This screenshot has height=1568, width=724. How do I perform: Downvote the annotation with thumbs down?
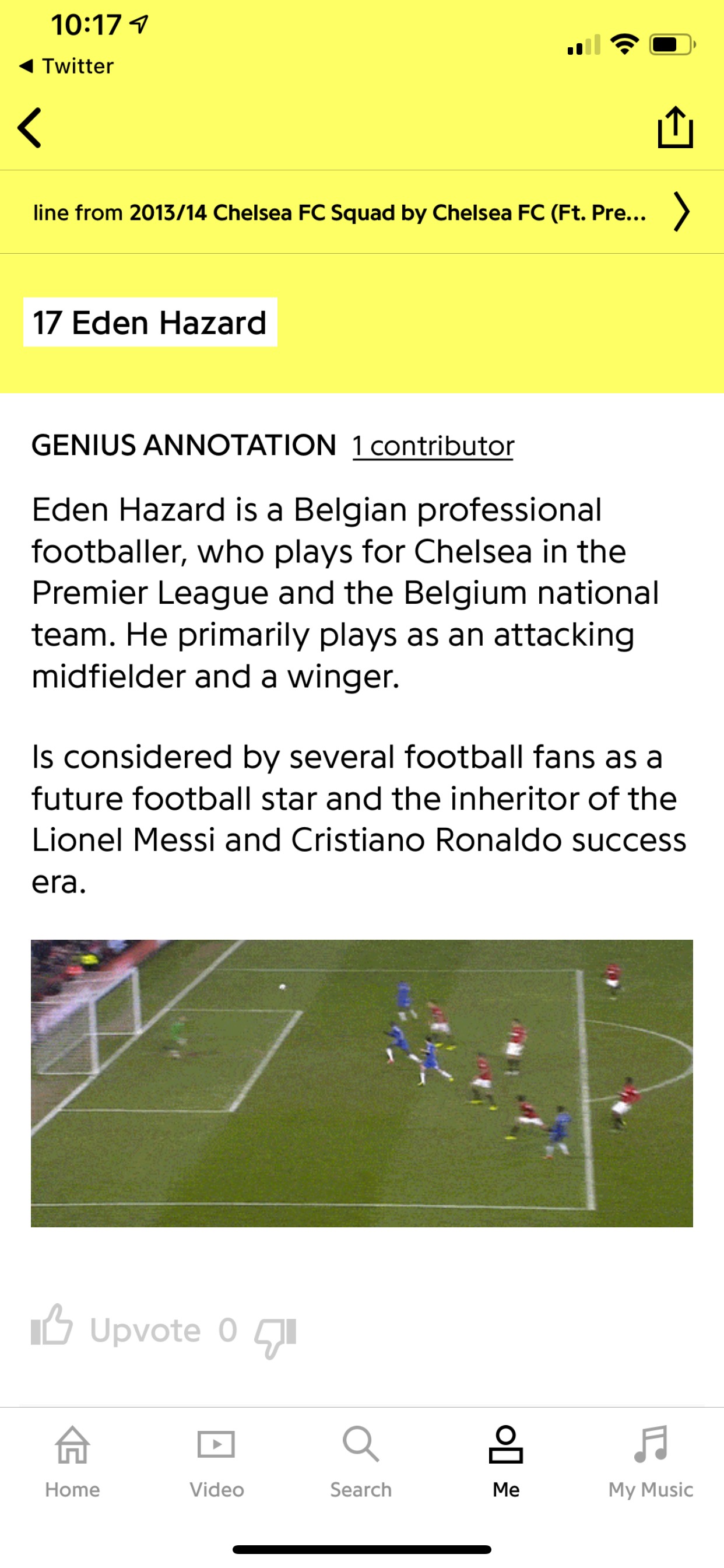coord(276,1335)
